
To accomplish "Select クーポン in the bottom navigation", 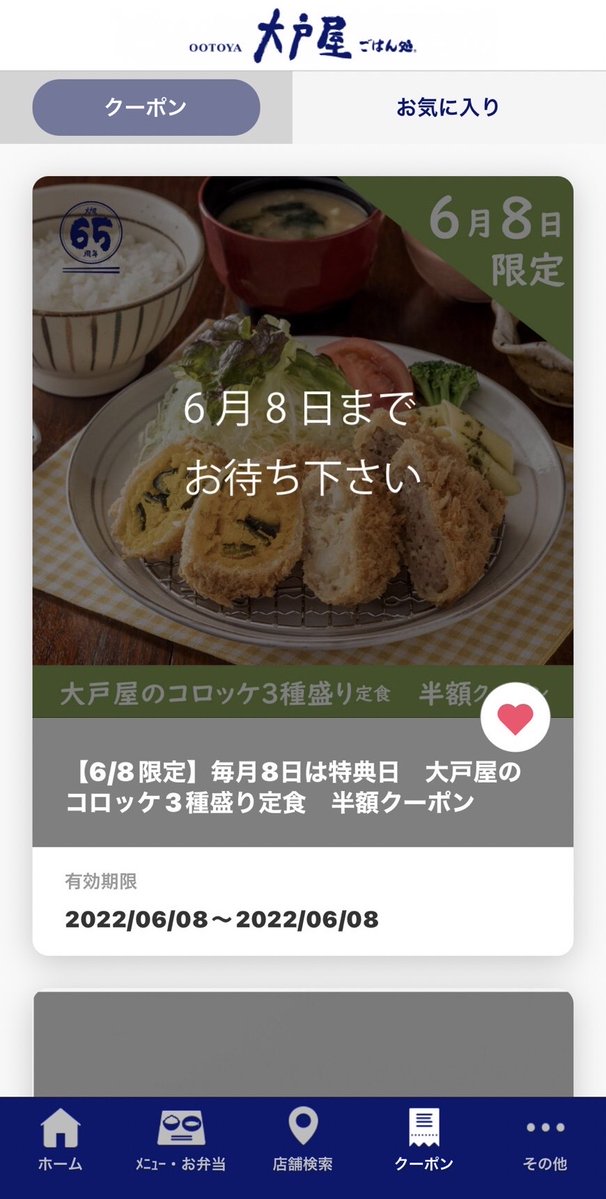I will point(424,1140).
